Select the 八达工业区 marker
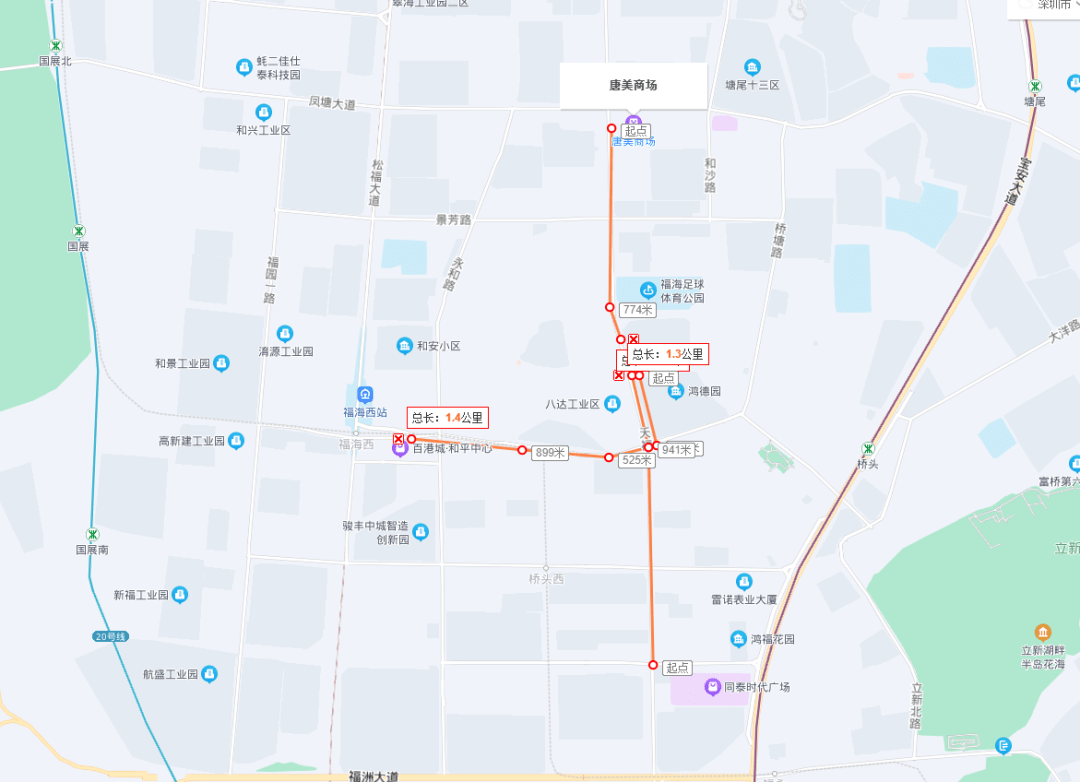This screenshot has height=782, width=1080. 613,404
